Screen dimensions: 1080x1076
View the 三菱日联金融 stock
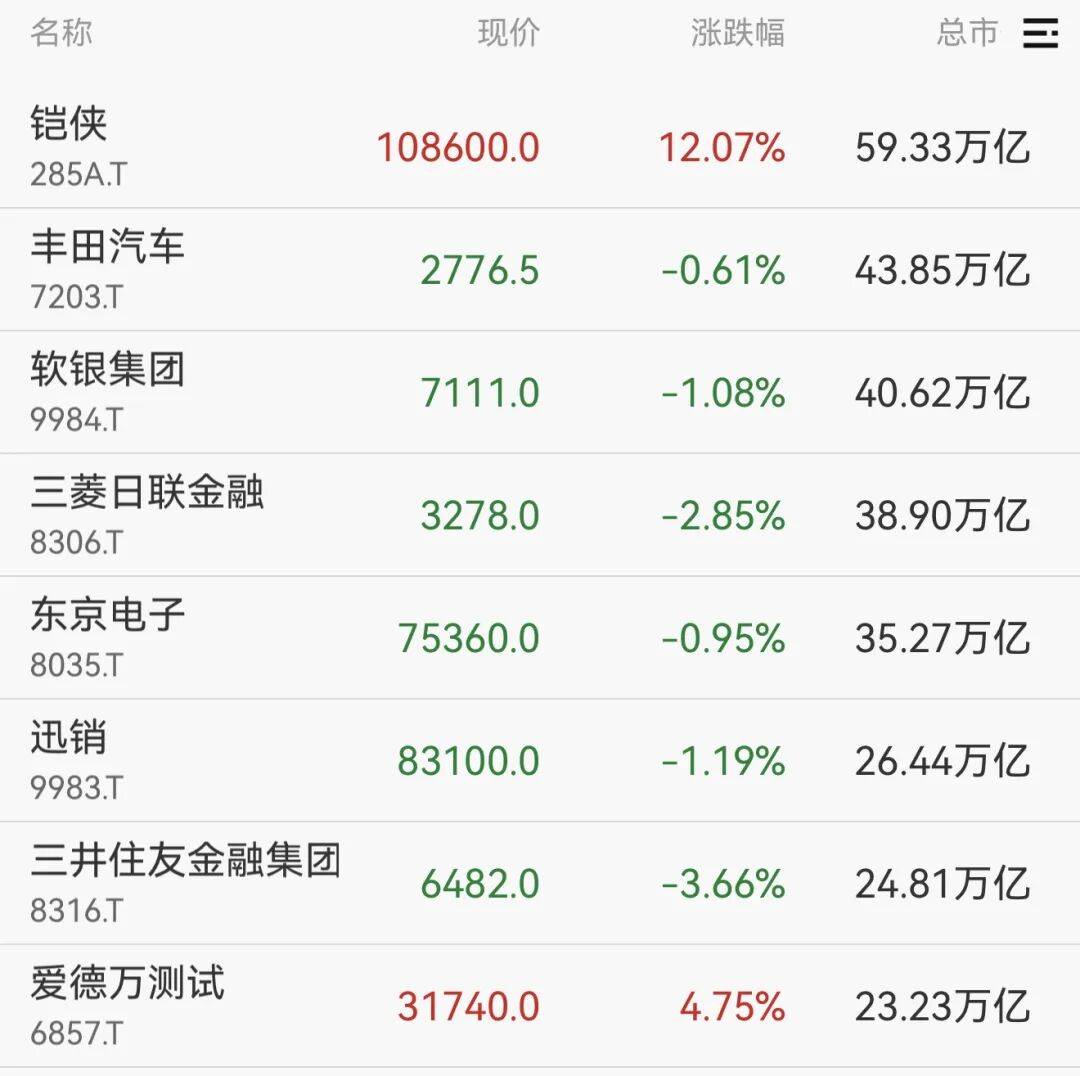[x=540, y=515]
